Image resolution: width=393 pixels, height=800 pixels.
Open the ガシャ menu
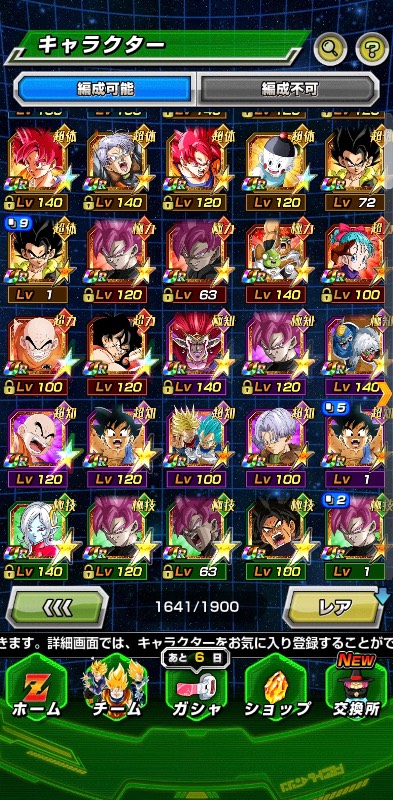(x=196, y=688)
